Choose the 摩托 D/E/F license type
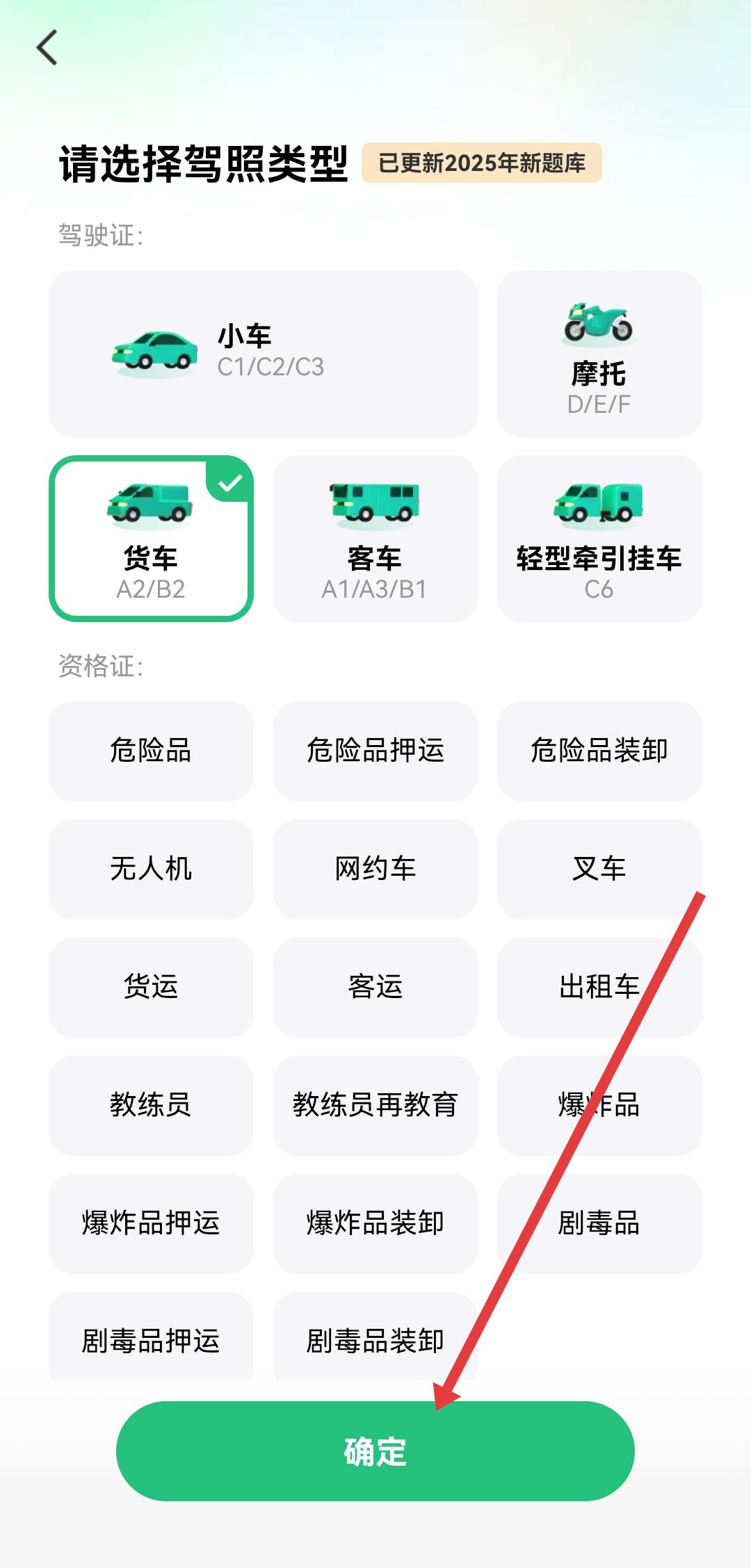Viewport: 751px width, 1568px height. pos(599,353)
